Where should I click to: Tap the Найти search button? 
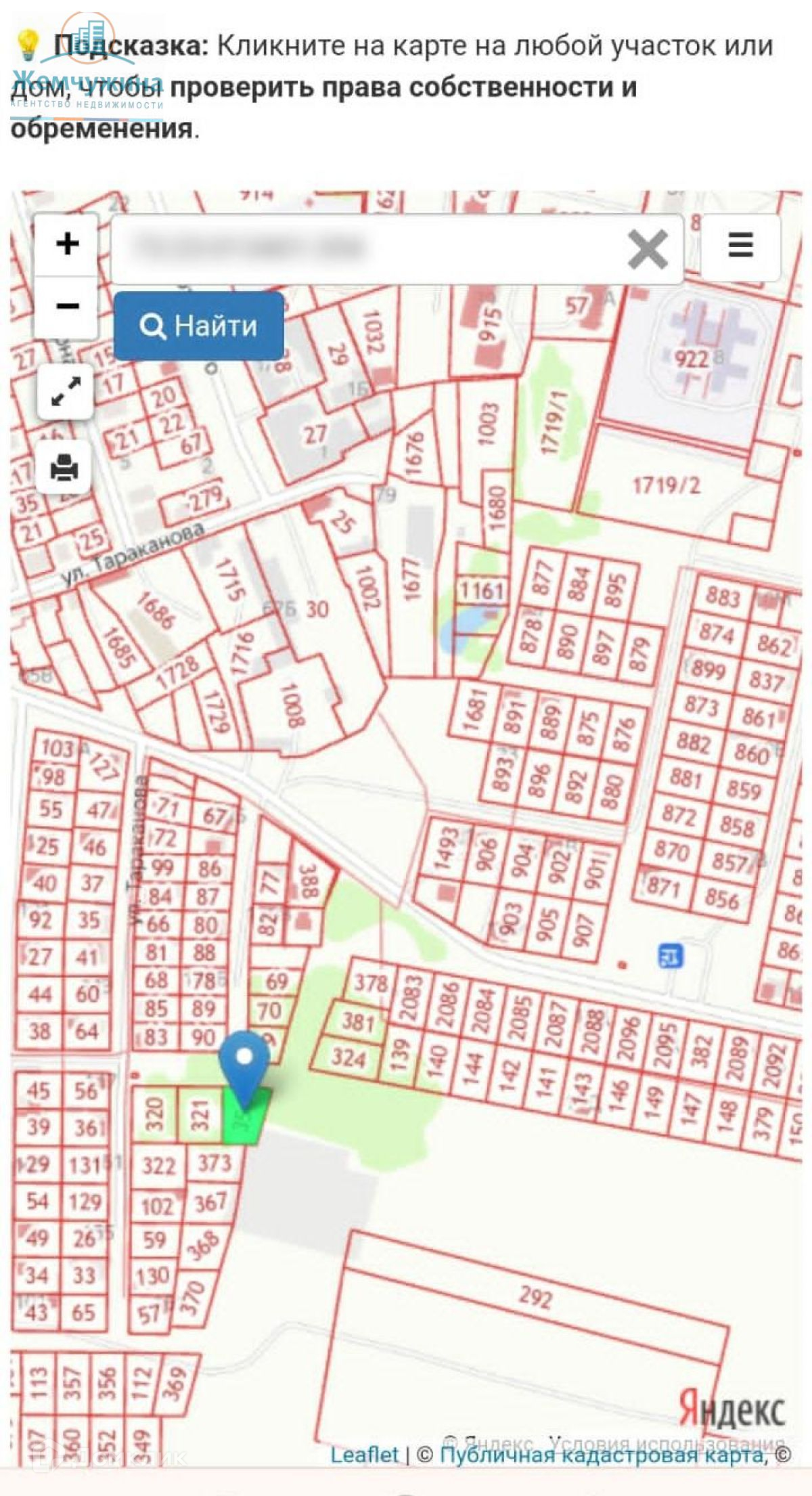point(199,326)
